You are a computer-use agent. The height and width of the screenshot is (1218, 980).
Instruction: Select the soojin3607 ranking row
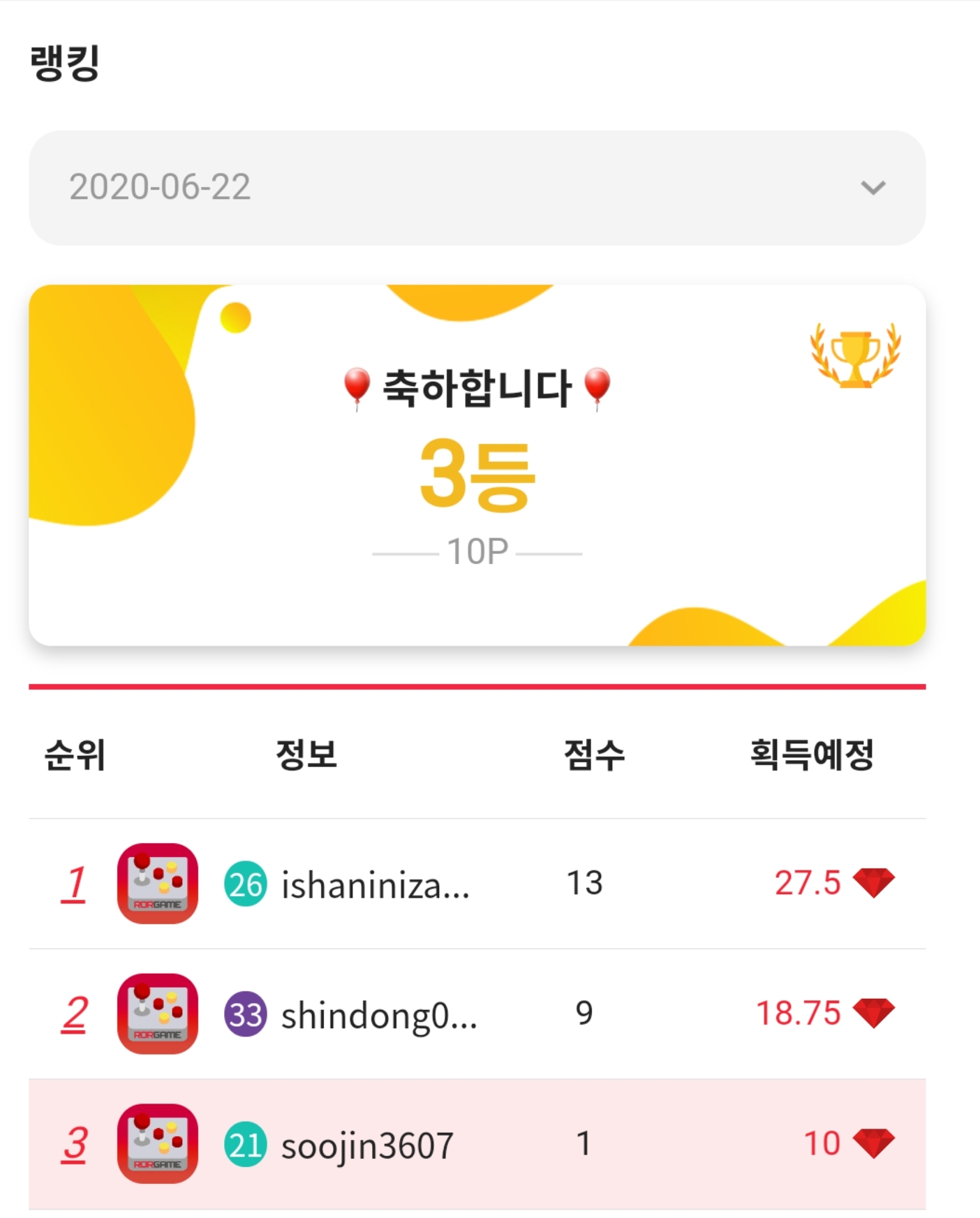point(477,1144)
